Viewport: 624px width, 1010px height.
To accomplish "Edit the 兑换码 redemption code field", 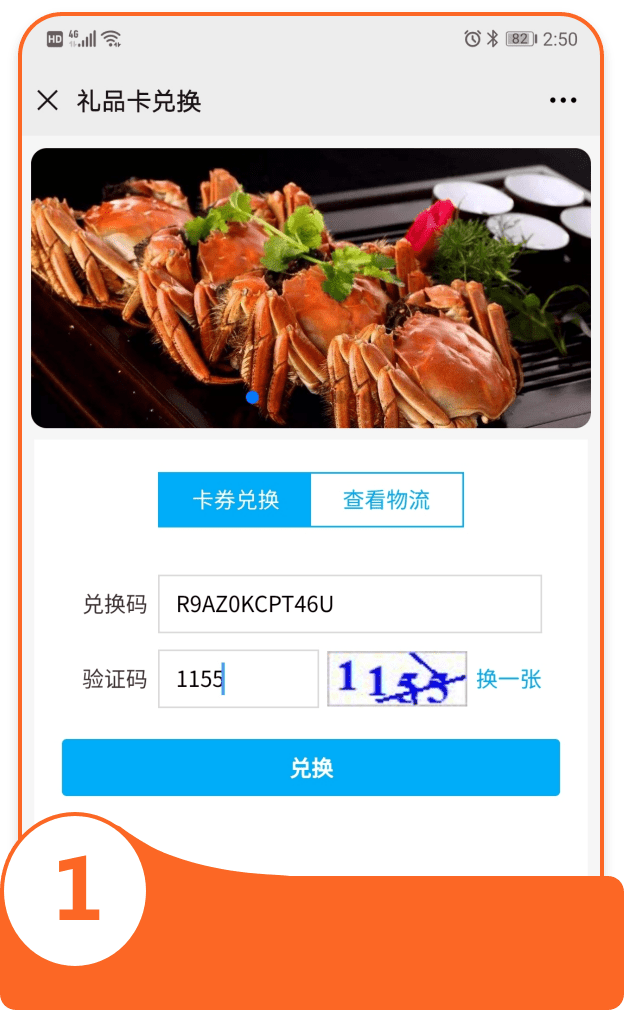I will tap(350, 604).
